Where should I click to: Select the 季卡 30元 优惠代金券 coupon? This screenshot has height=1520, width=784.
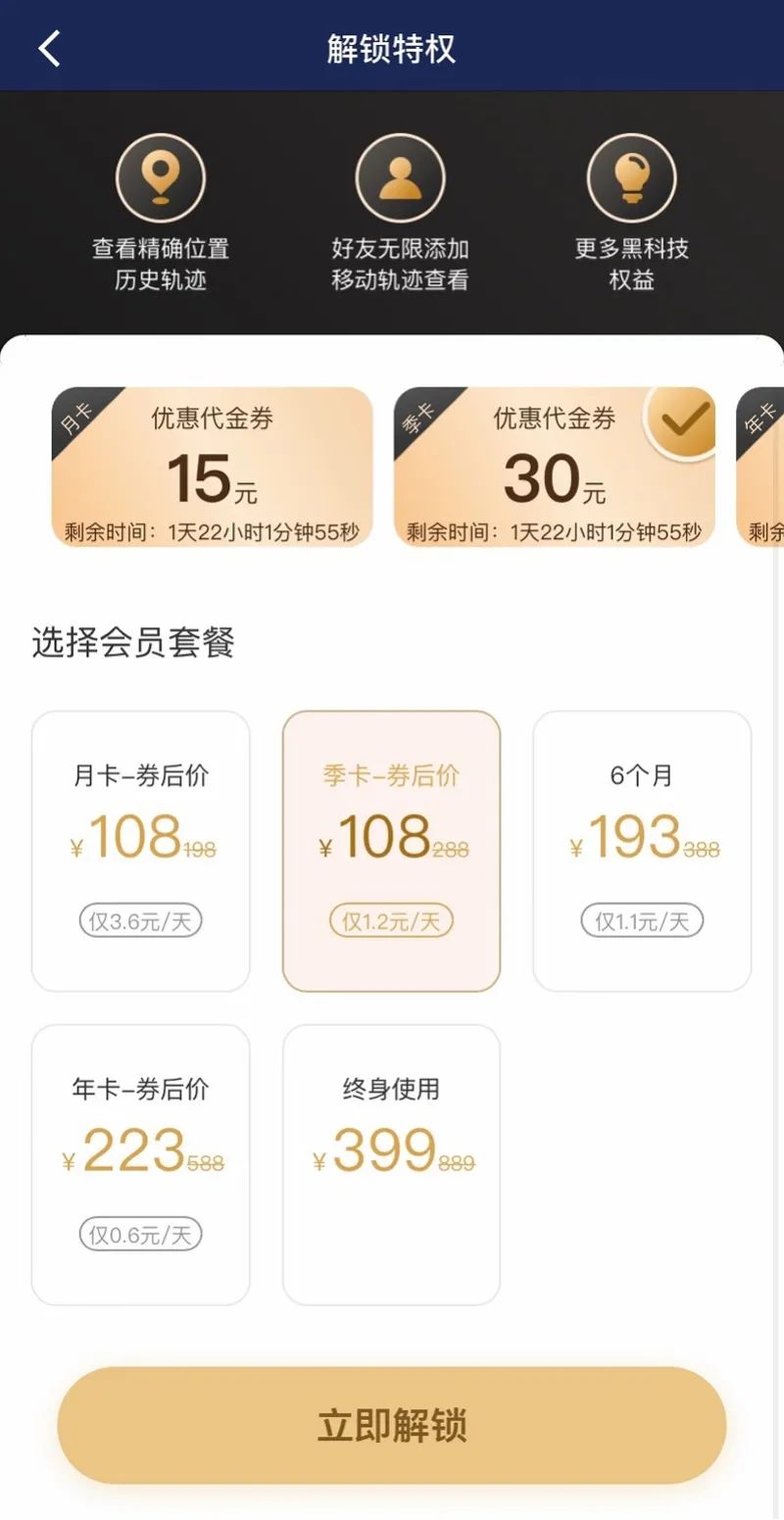click(x=554, y=466)
